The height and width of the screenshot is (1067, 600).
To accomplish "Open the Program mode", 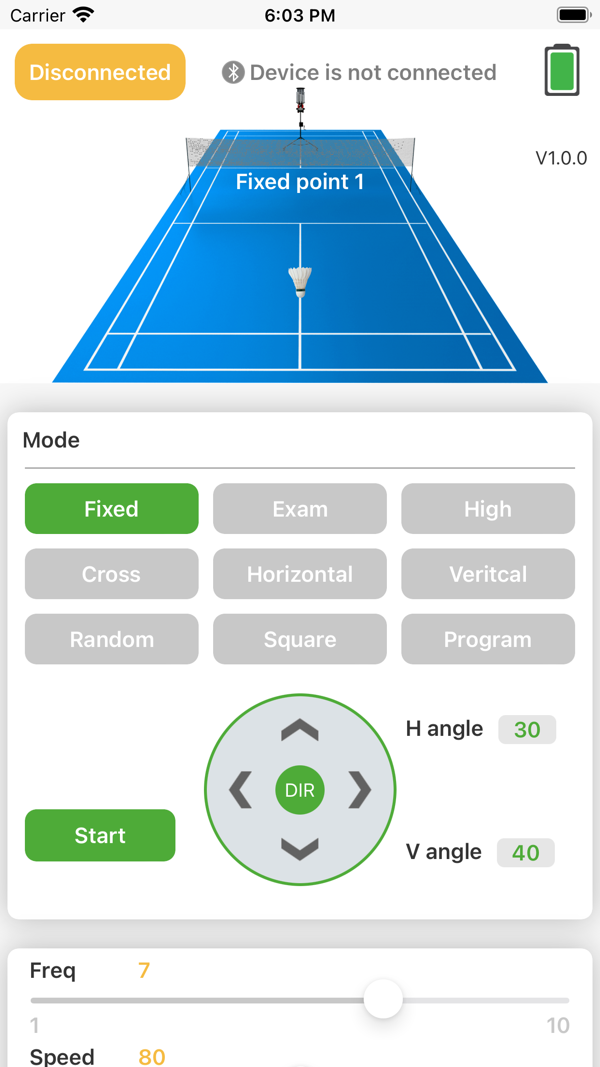I will coord(488,639).
